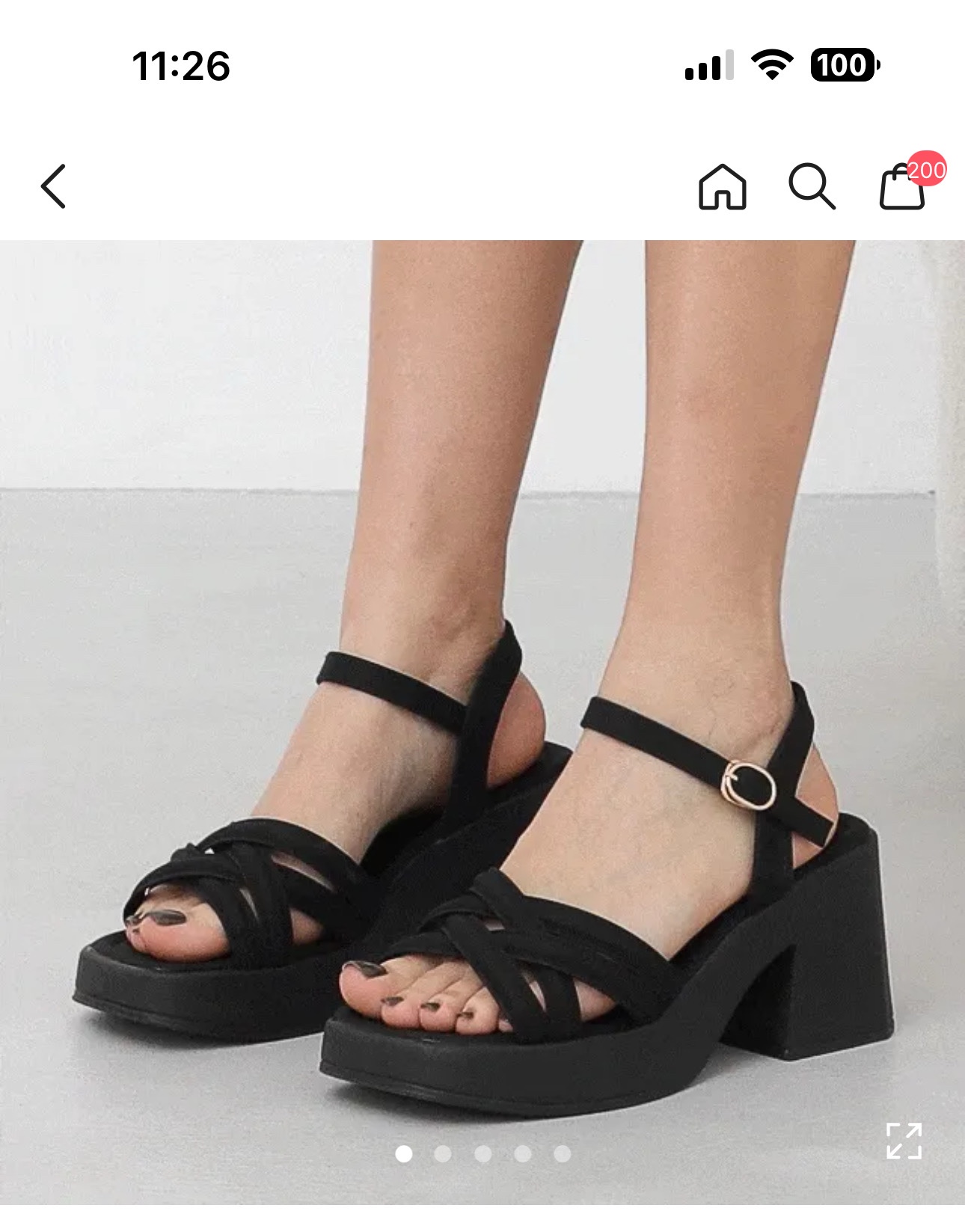Expand the product photo to fullscreen

904,1141
